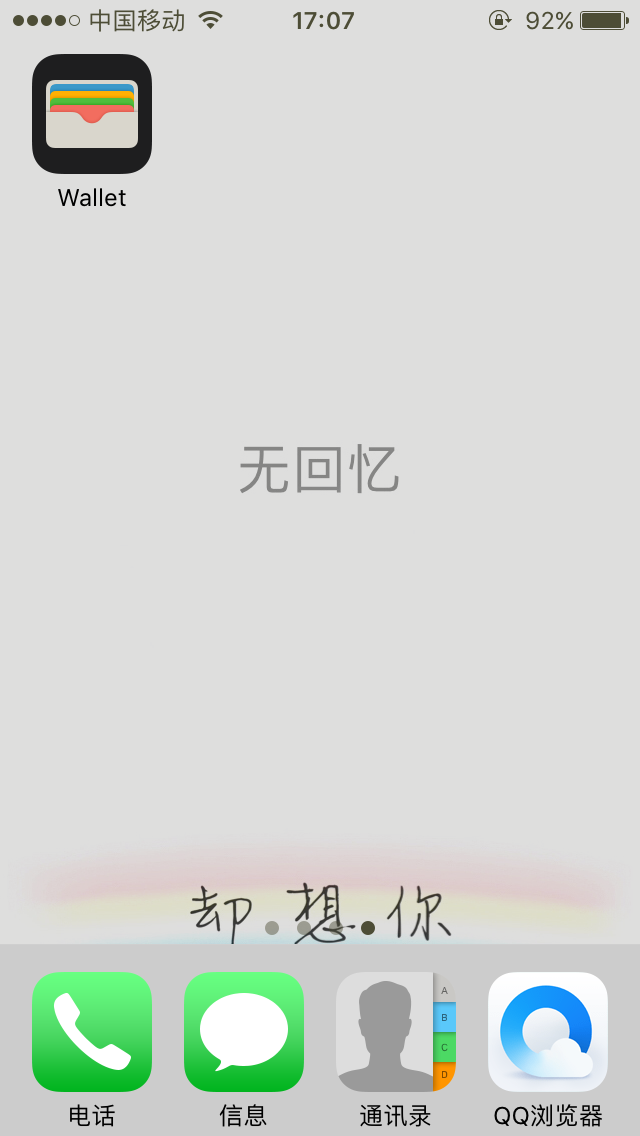Viewport: 640px width, 1136px height.
Task: Launch QQ浏览器 browser
Action: tap(548, 1031)
